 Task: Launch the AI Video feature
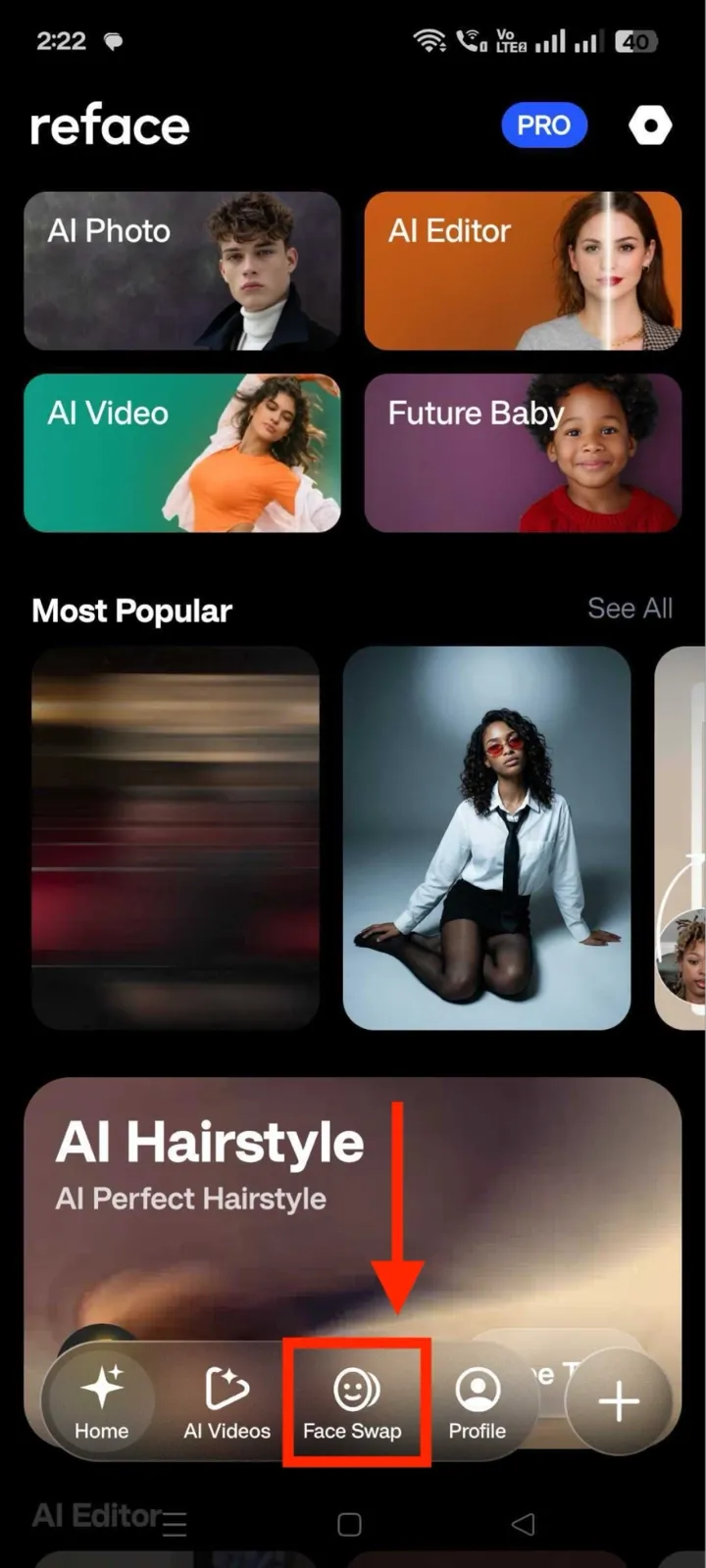pos(182,453)
